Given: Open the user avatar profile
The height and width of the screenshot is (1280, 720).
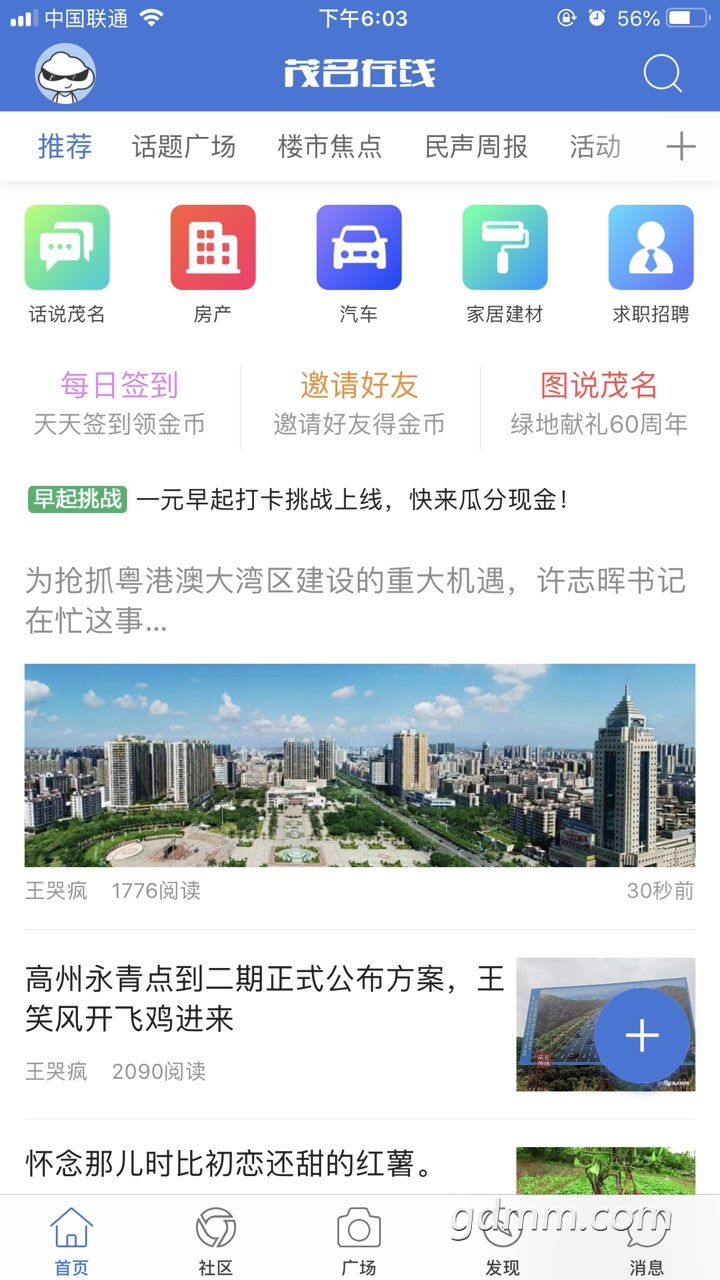Looking at the screenshot, I should 66,73.
